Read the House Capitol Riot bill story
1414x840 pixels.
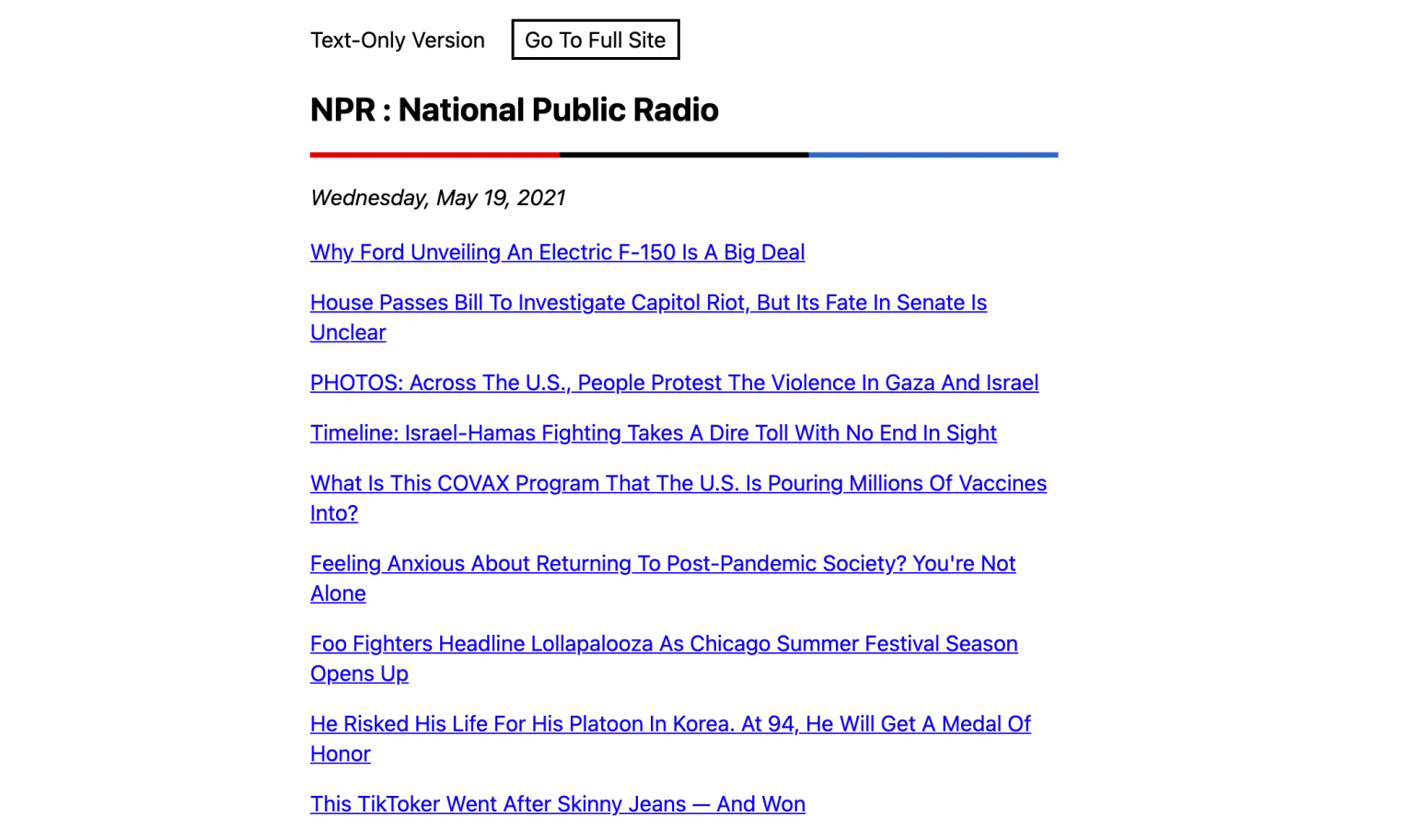point(647,303)
